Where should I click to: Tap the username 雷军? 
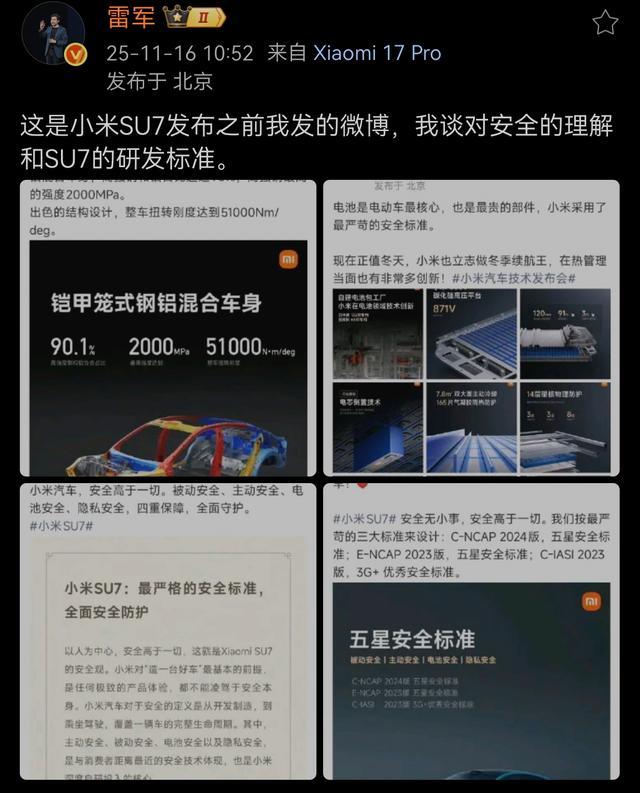(129, 17)
